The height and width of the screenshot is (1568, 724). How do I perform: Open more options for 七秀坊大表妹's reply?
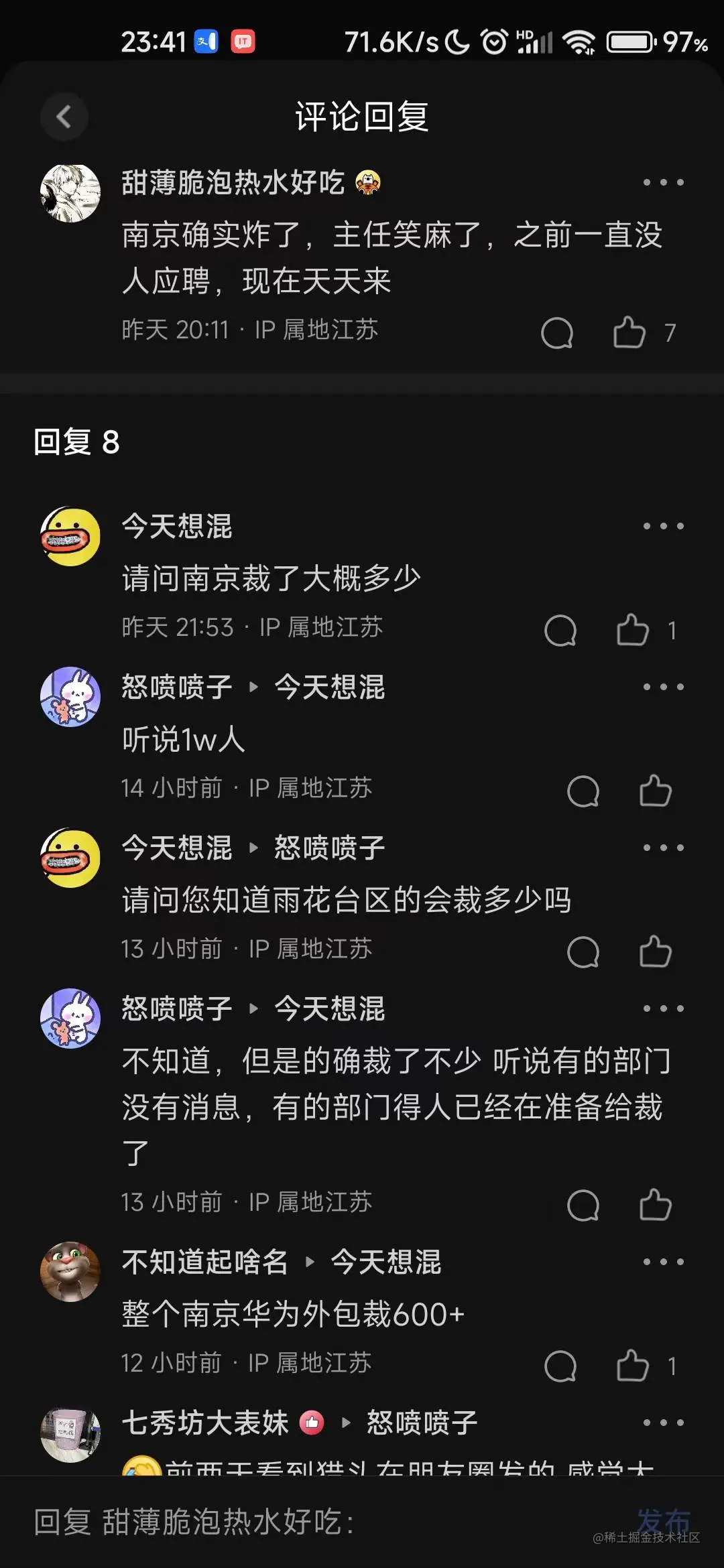tap(663, 1423)
